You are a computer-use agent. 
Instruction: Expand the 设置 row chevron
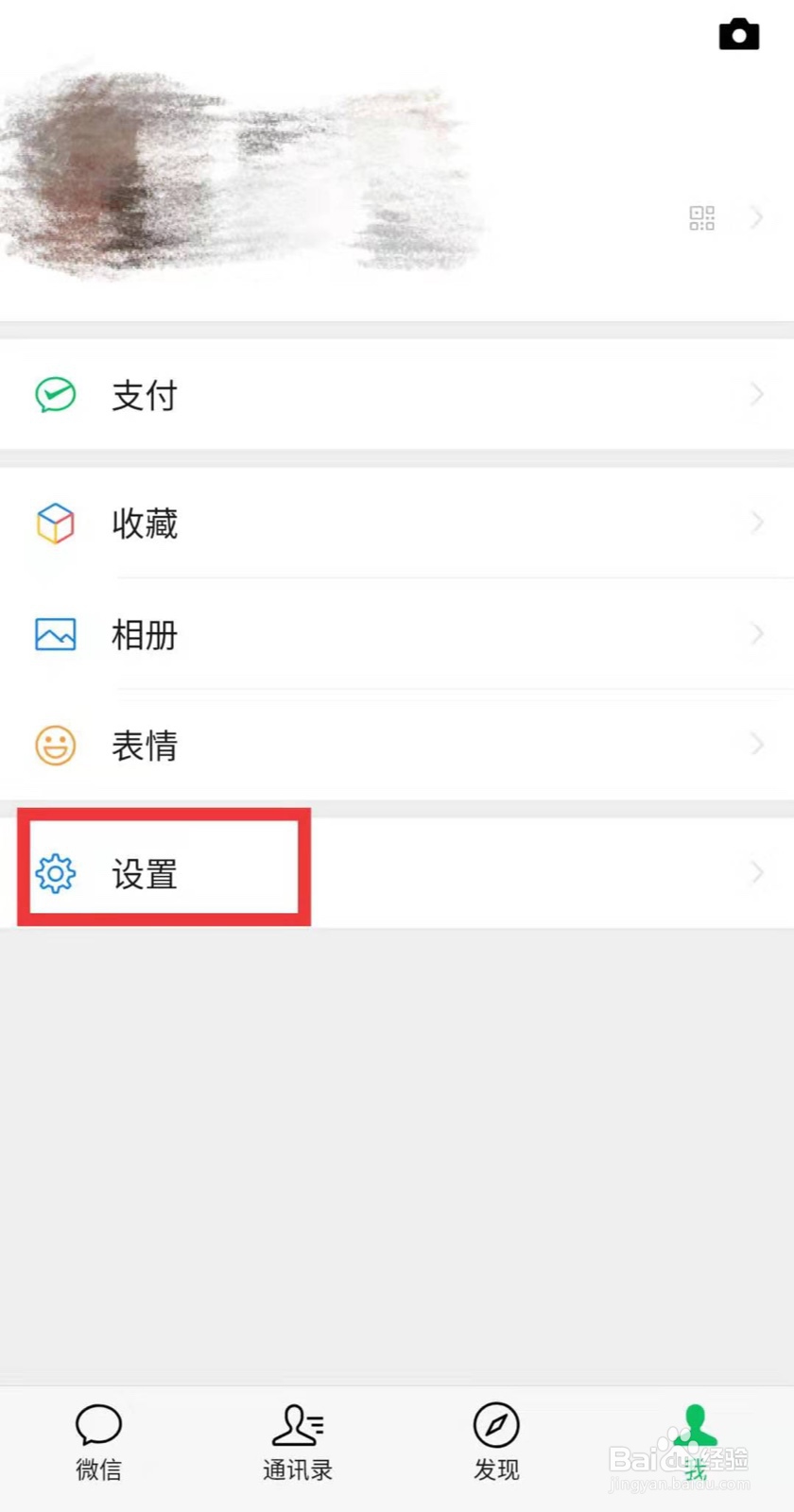coord(755,873)
